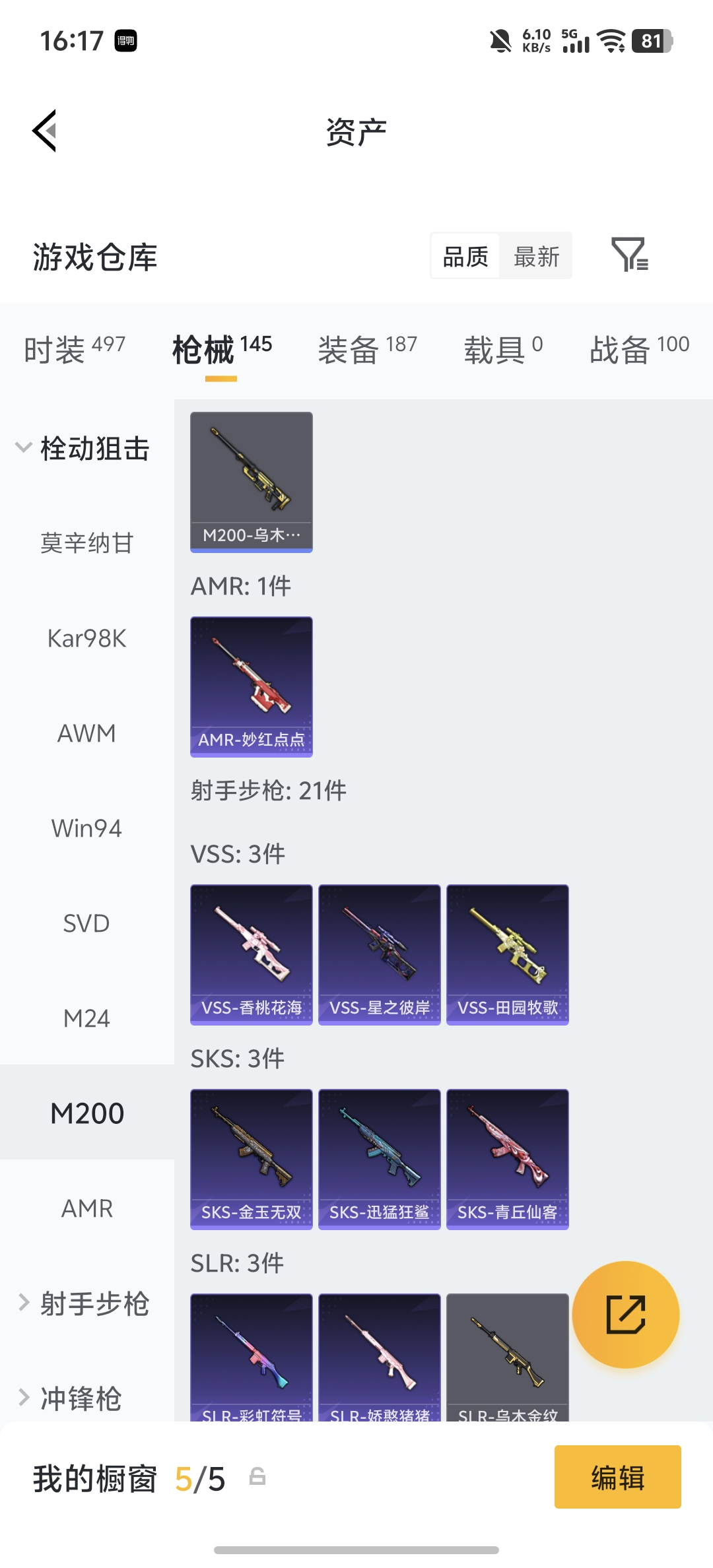The image size is (713, 1568).
Task: Sort the warehouse by 最新
Action: (x=536, y=256)
